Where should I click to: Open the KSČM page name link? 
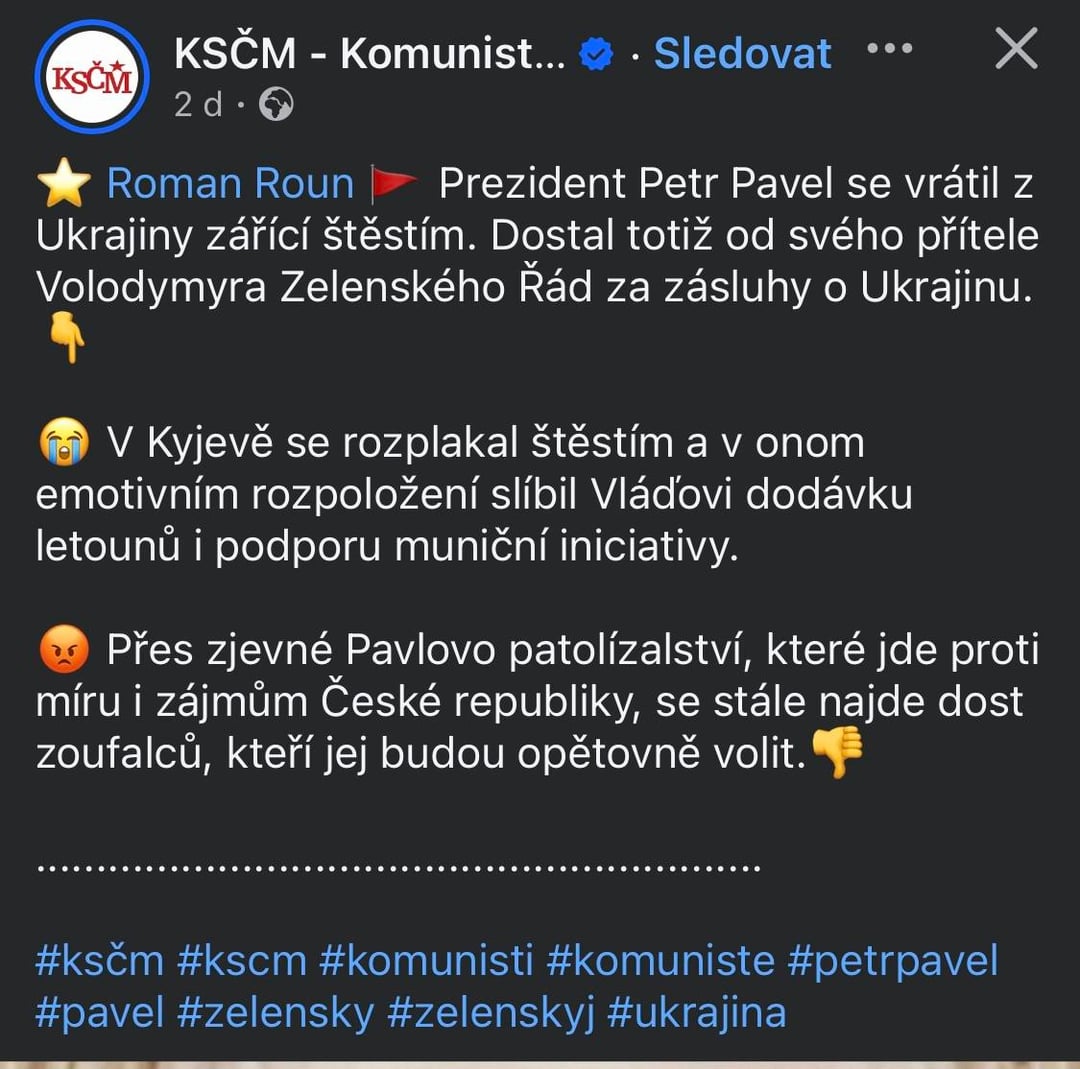369,53
